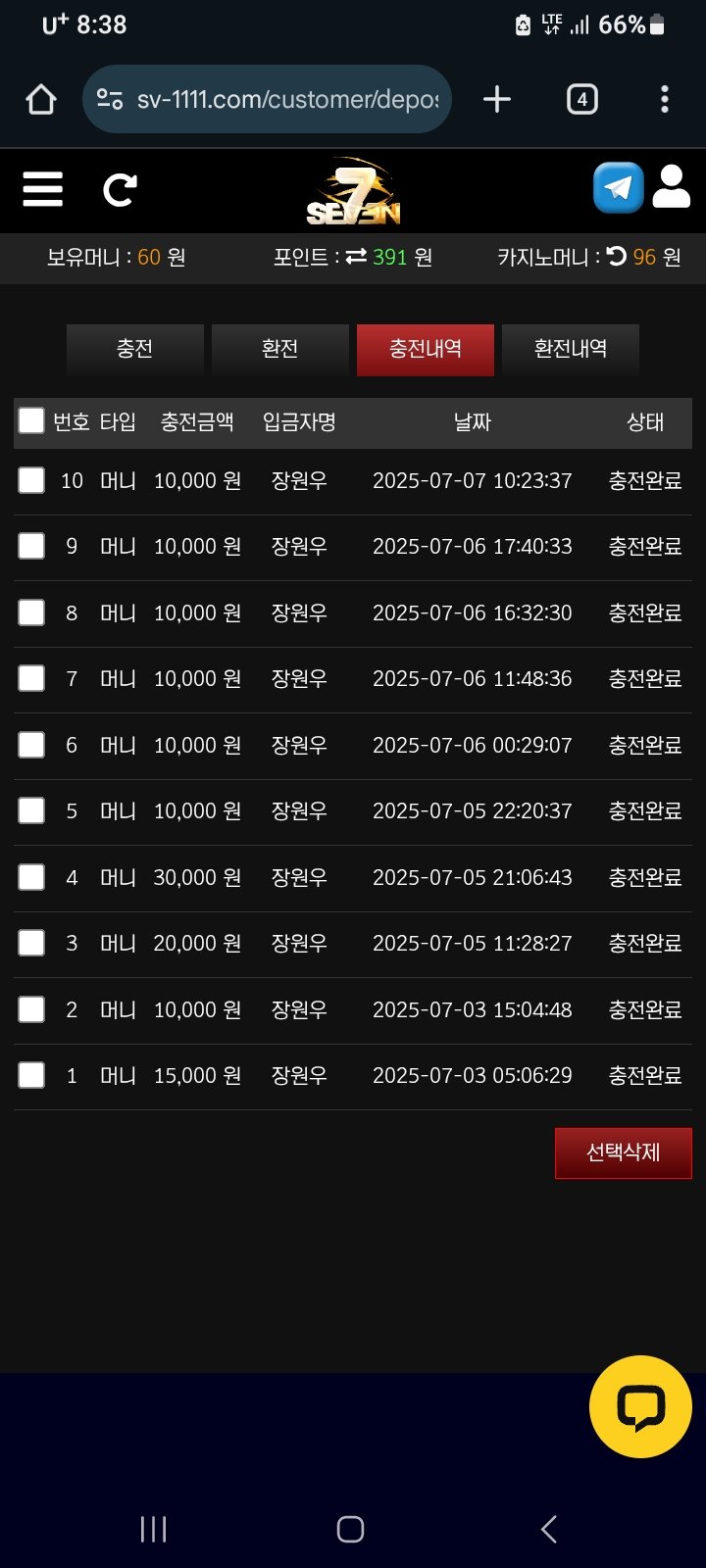Image resolution: width=706 pixels, height=1568 pixels.
Task: Tap the site's refresh icon
Action: (120, 189)
